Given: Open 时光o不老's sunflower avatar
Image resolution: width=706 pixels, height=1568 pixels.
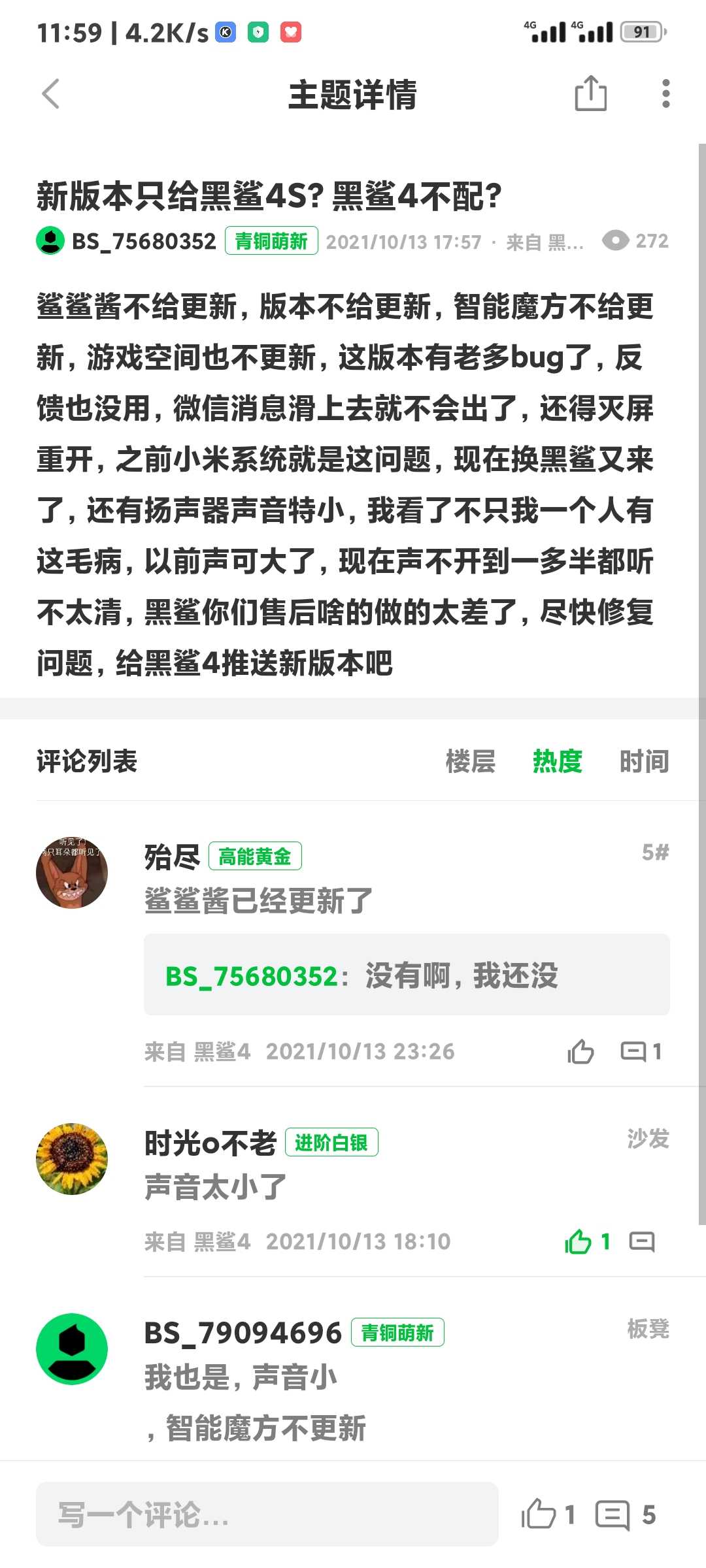Looking at the screenshot, I should coord(72,1159).
